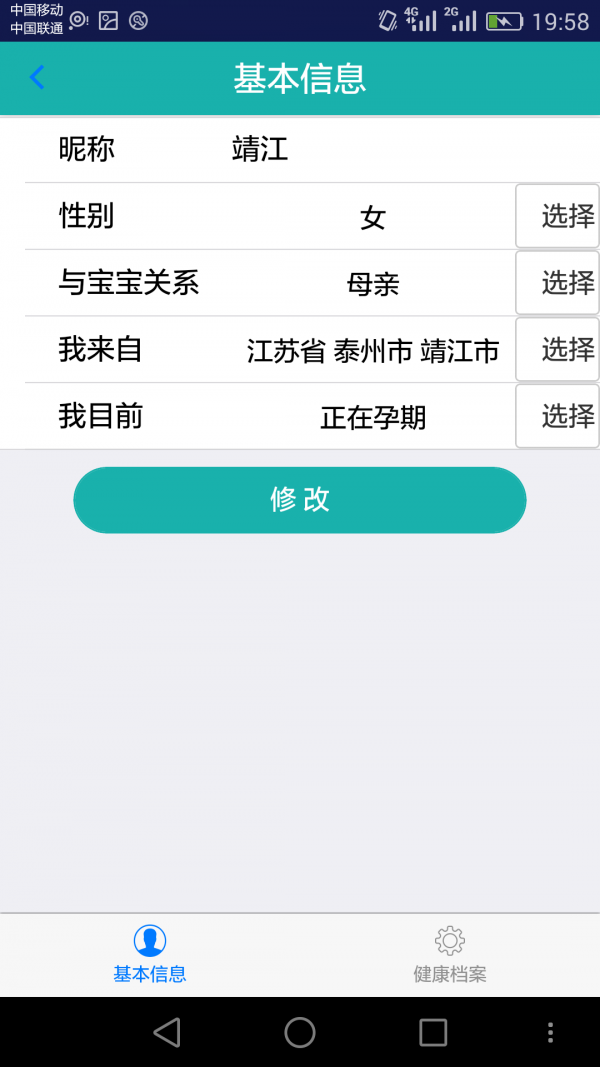Tap the system home button

tap(300, 1032)
